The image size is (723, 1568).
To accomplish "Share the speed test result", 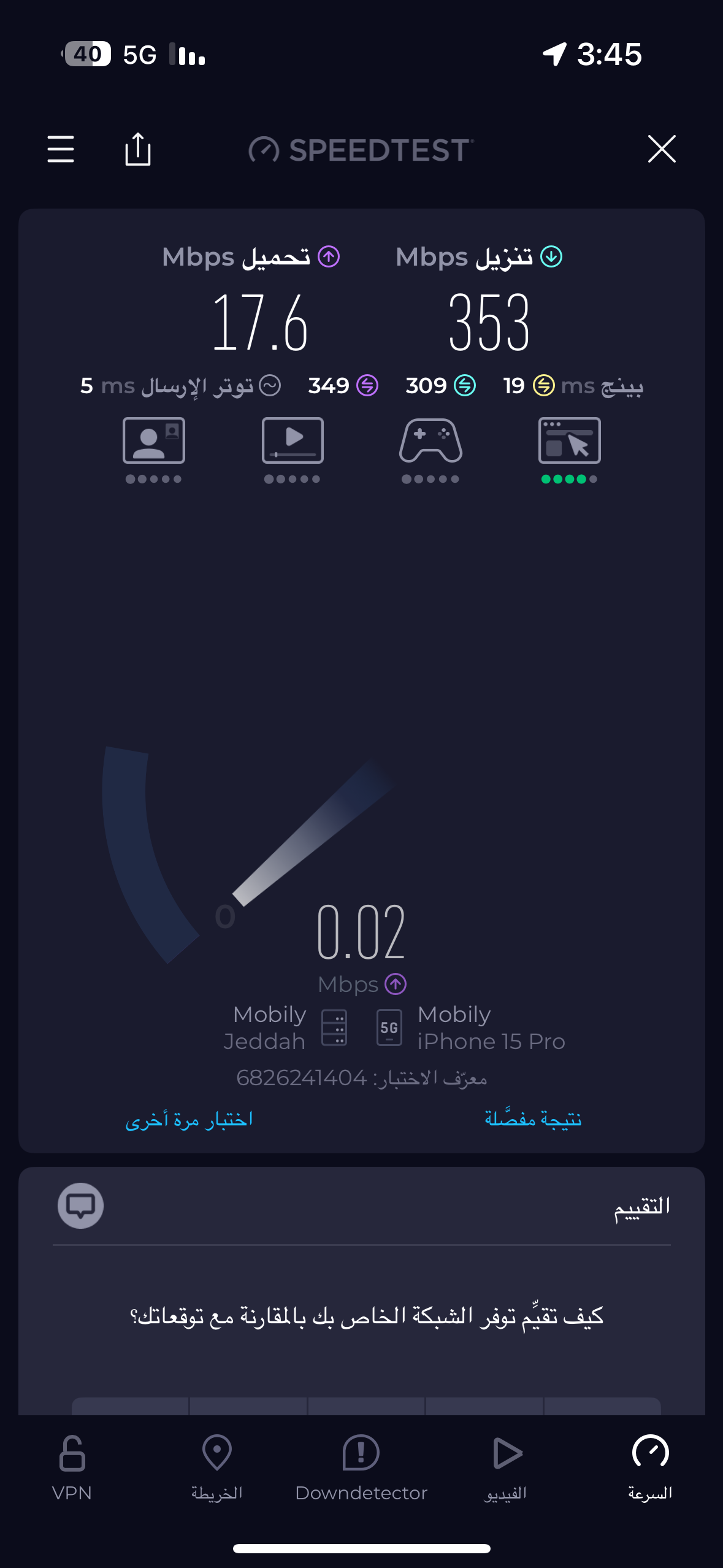I will (138, 149).
